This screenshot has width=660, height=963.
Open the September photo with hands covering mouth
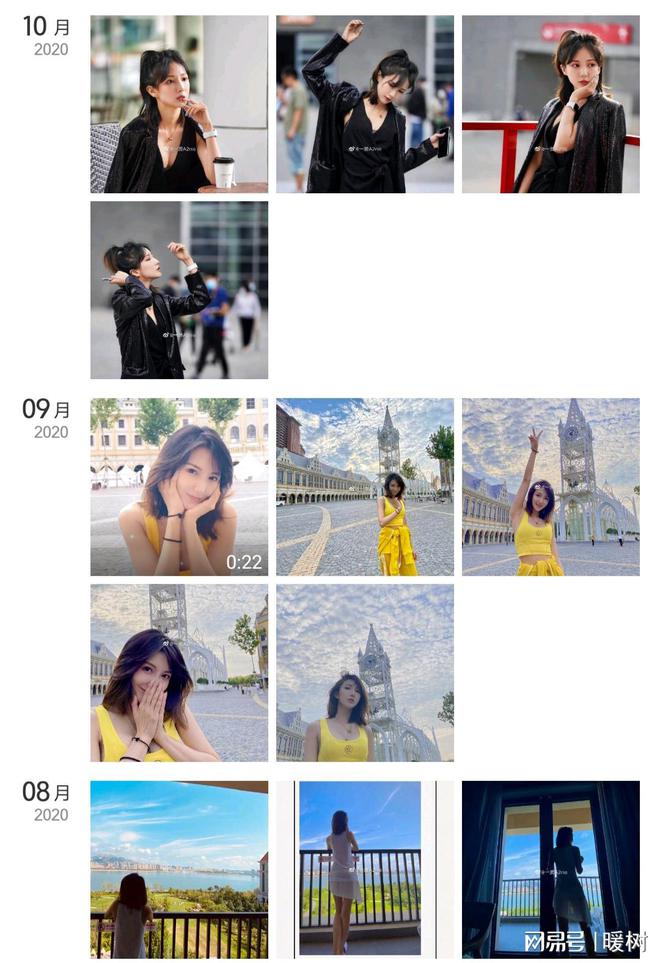coord(179,673)
